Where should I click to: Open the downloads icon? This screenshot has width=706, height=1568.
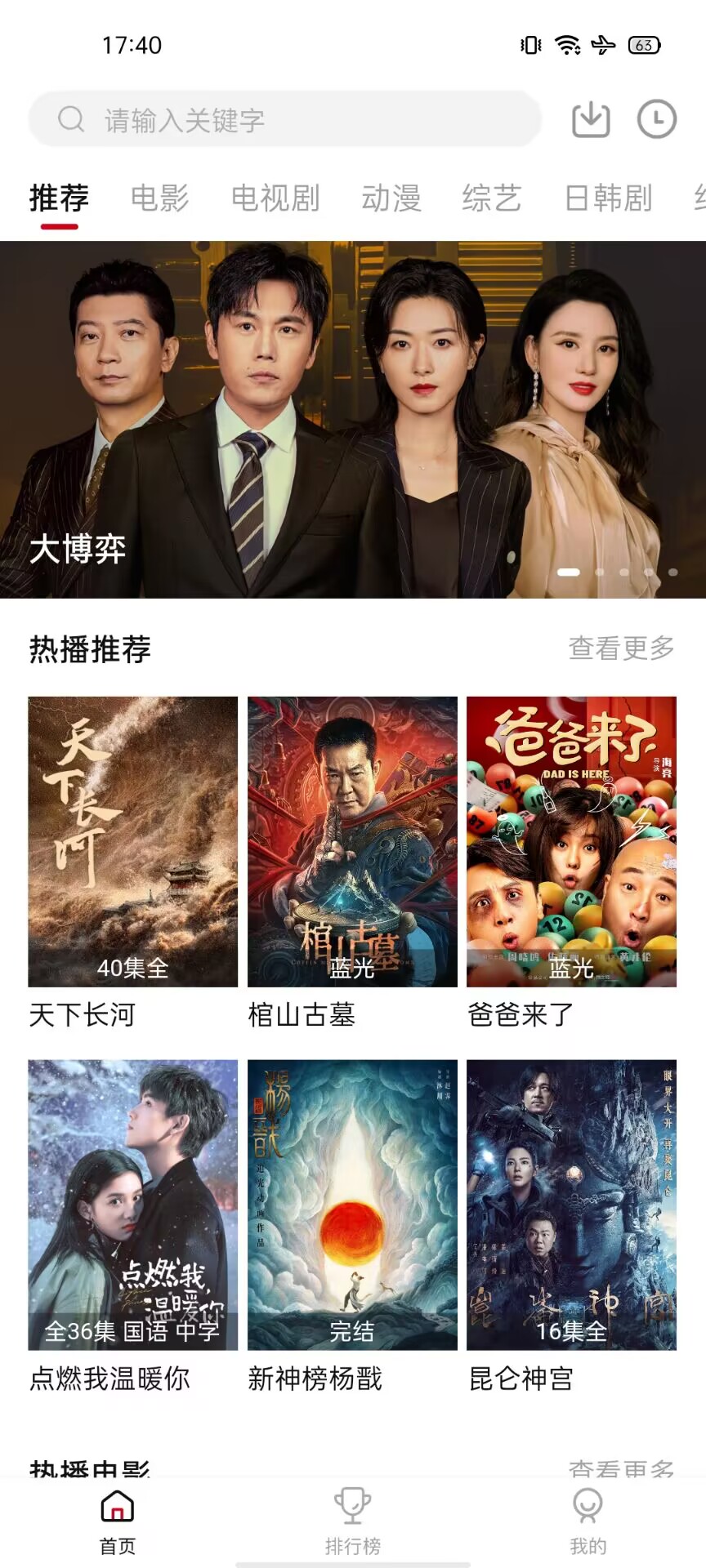point(590,119)
